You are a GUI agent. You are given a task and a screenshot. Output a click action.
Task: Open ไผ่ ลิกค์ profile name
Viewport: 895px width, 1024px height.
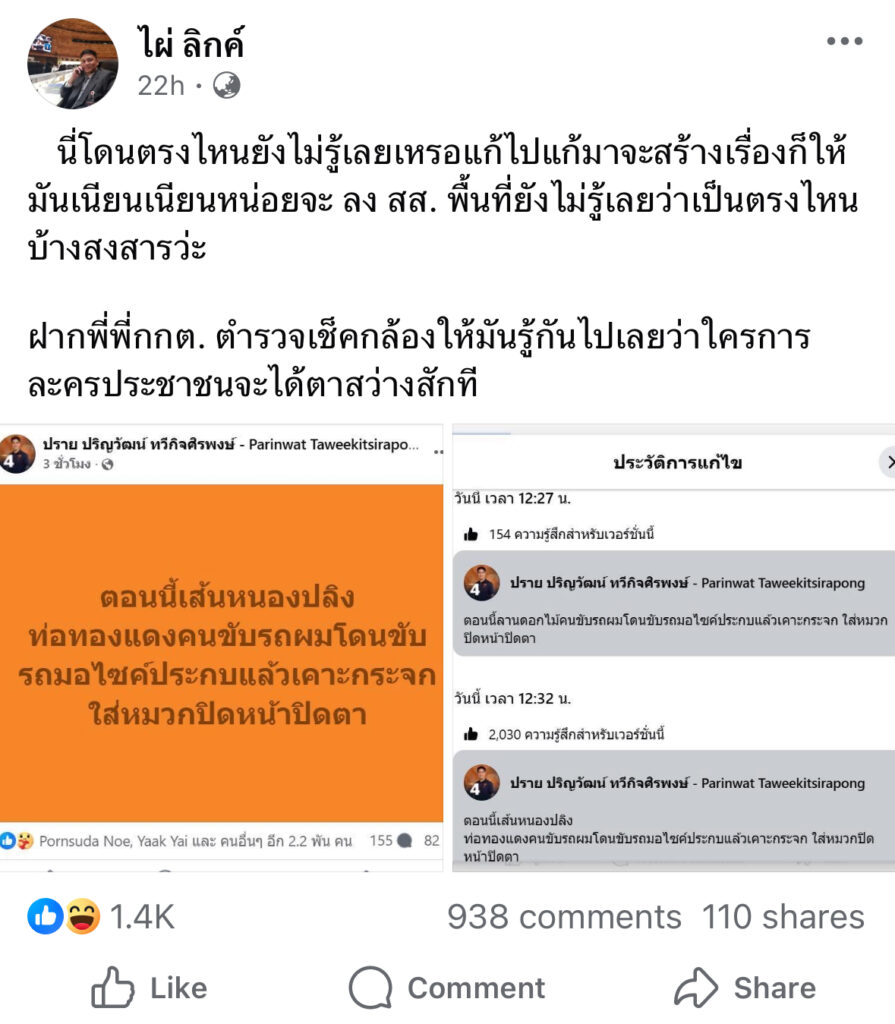(x=190, y=43)
